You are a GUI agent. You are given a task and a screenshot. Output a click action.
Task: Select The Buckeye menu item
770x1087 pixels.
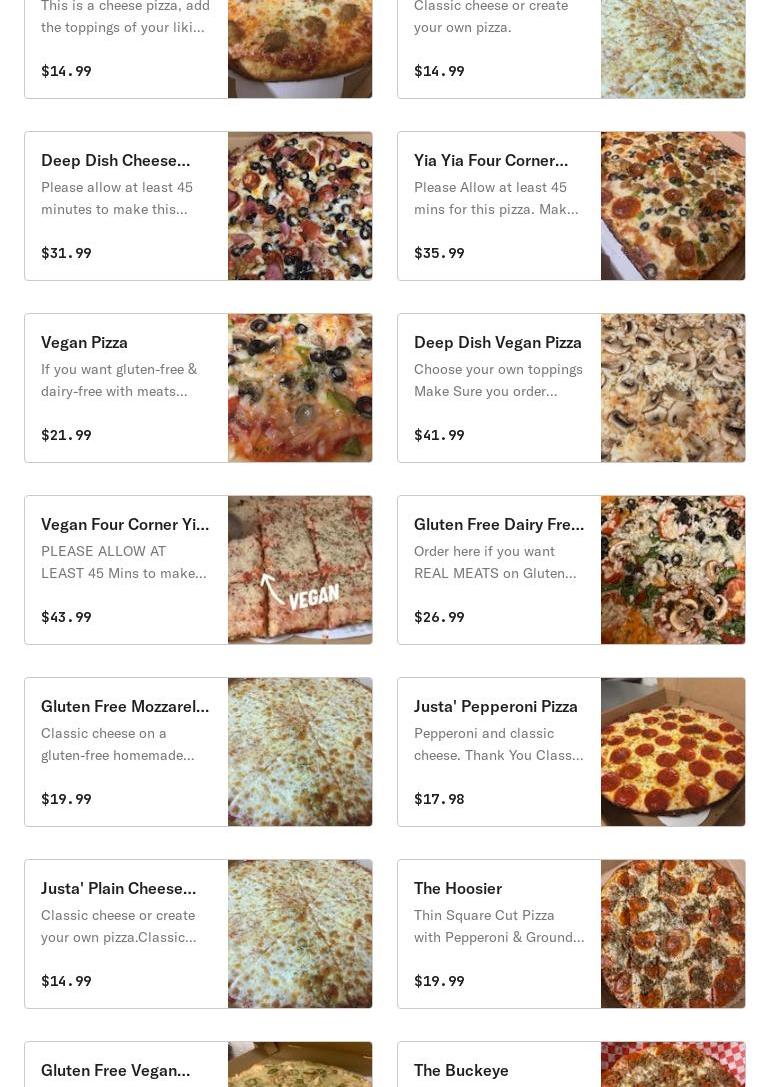point(571,1066)
